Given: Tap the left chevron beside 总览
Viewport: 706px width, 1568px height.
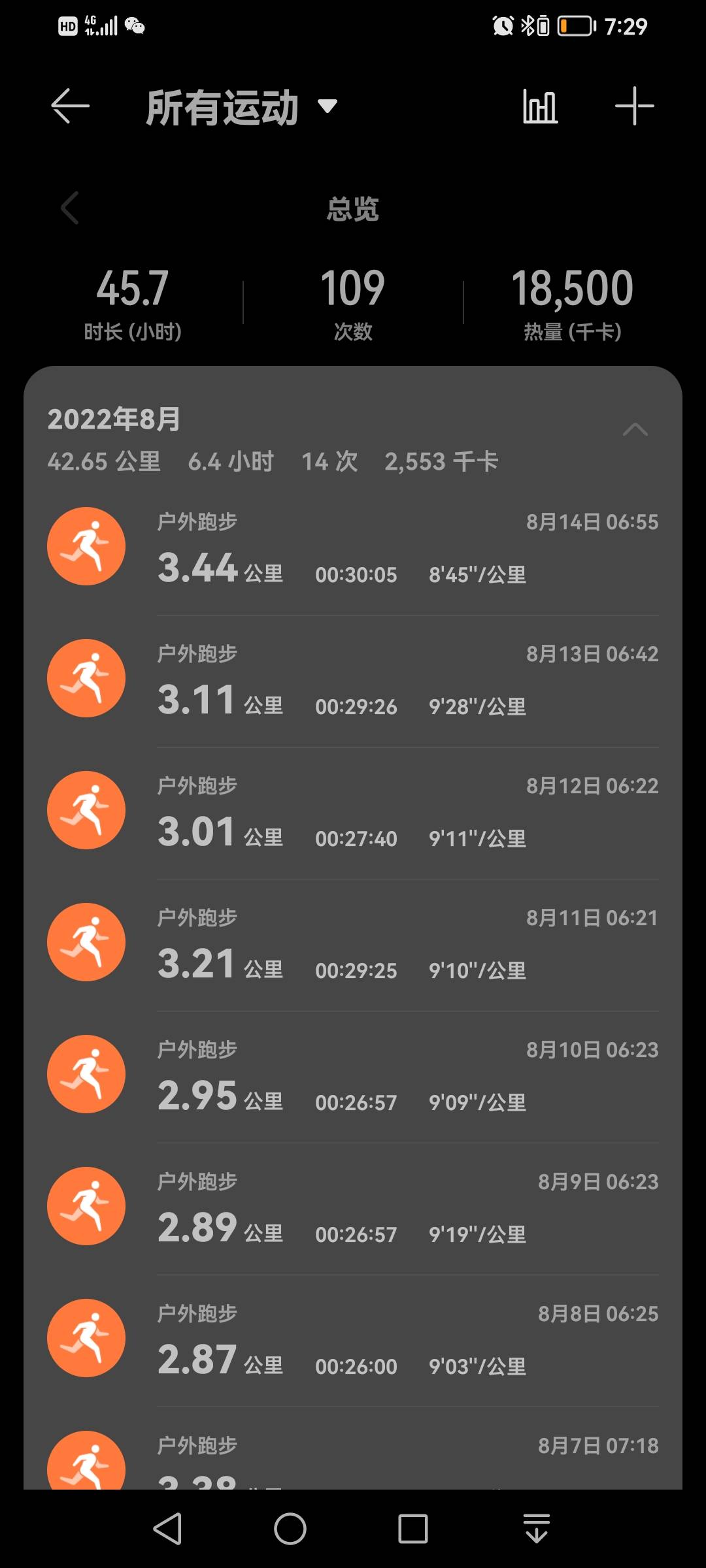Looking at the screenshot, I should [x=70, y=208].
